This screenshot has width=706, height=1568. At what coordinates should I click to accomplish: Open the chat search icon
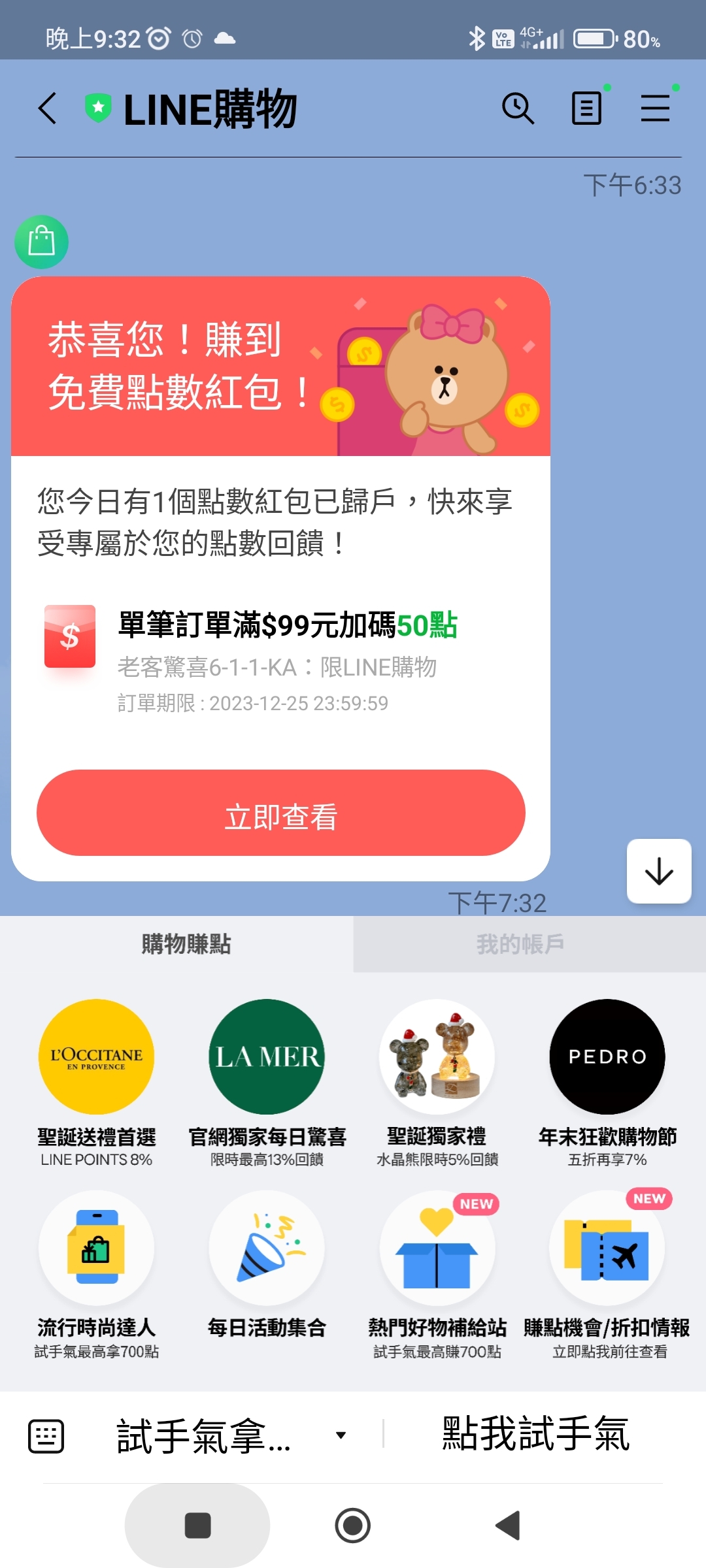coord(517,108)
